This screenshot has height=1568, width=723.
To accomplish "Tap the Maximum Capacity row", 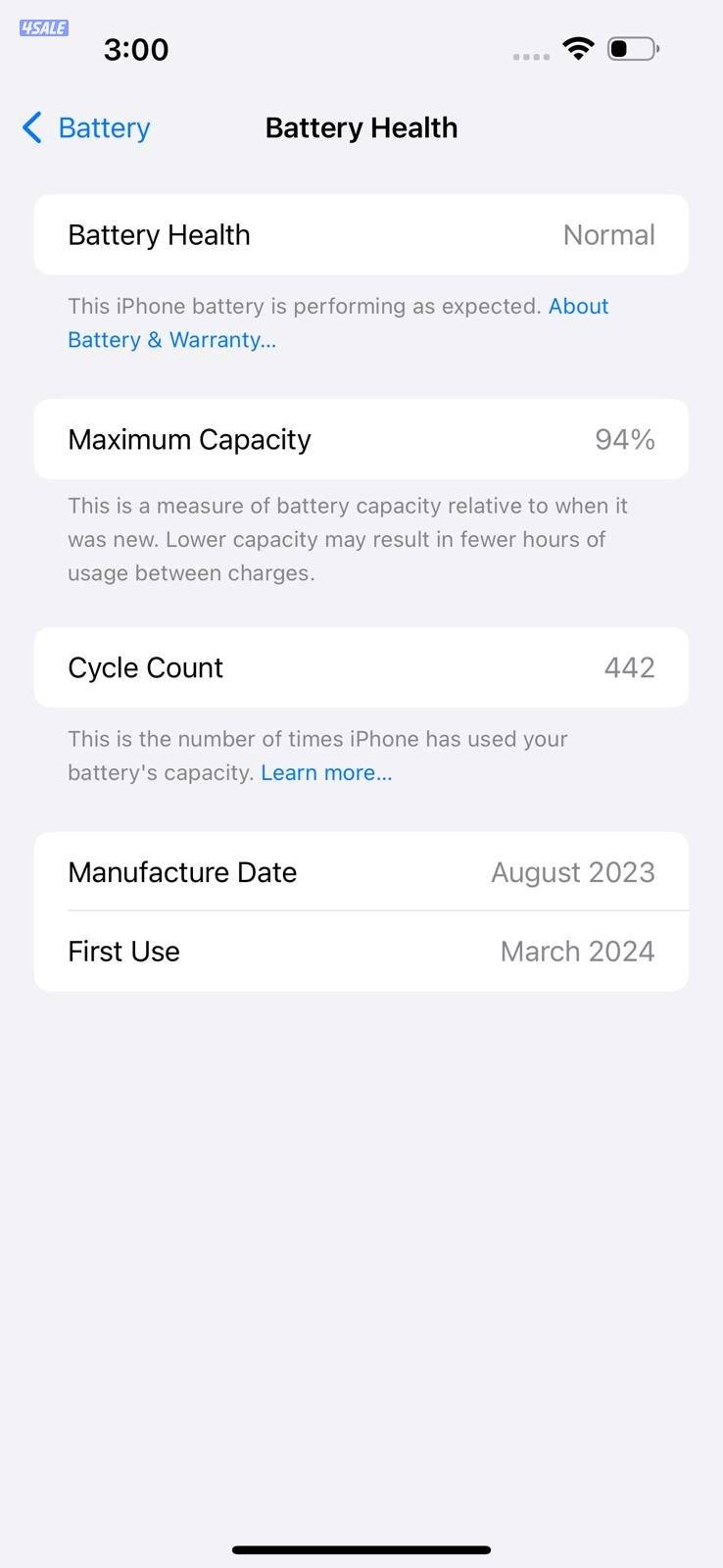I will [361, 439].
